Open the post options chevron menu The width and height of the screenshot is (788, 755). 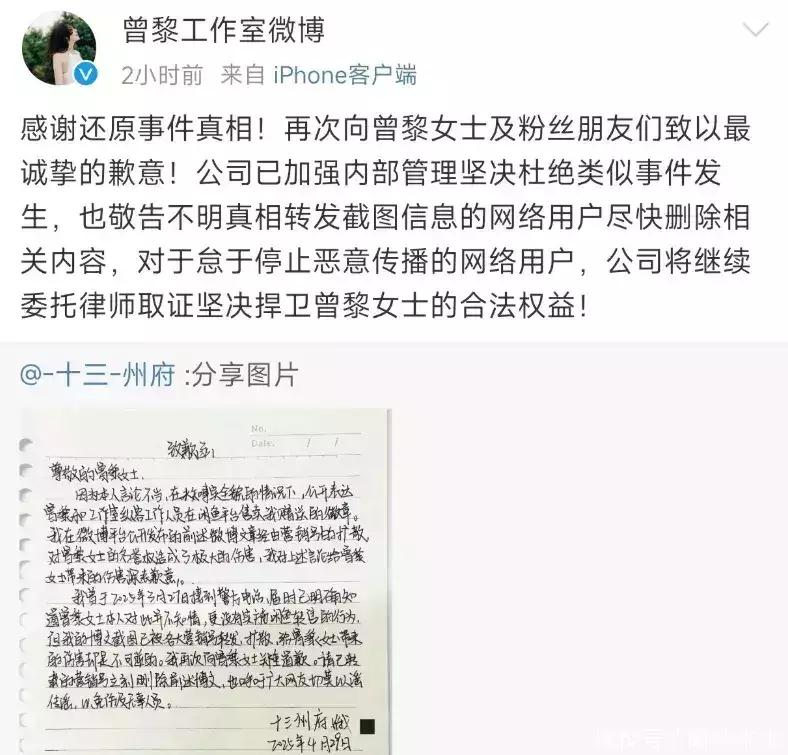[757, 29]
